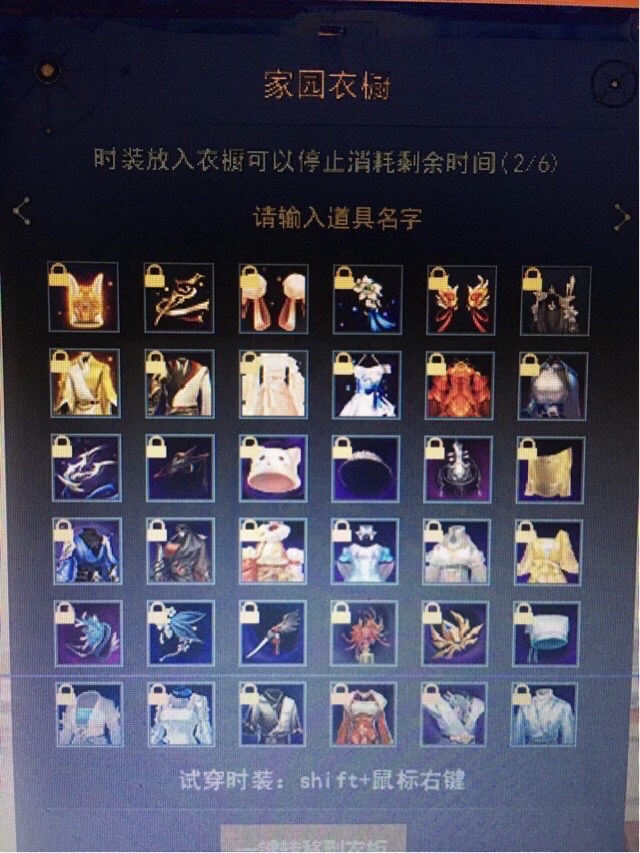Pick the white and blue dress

tap(367, 385)
